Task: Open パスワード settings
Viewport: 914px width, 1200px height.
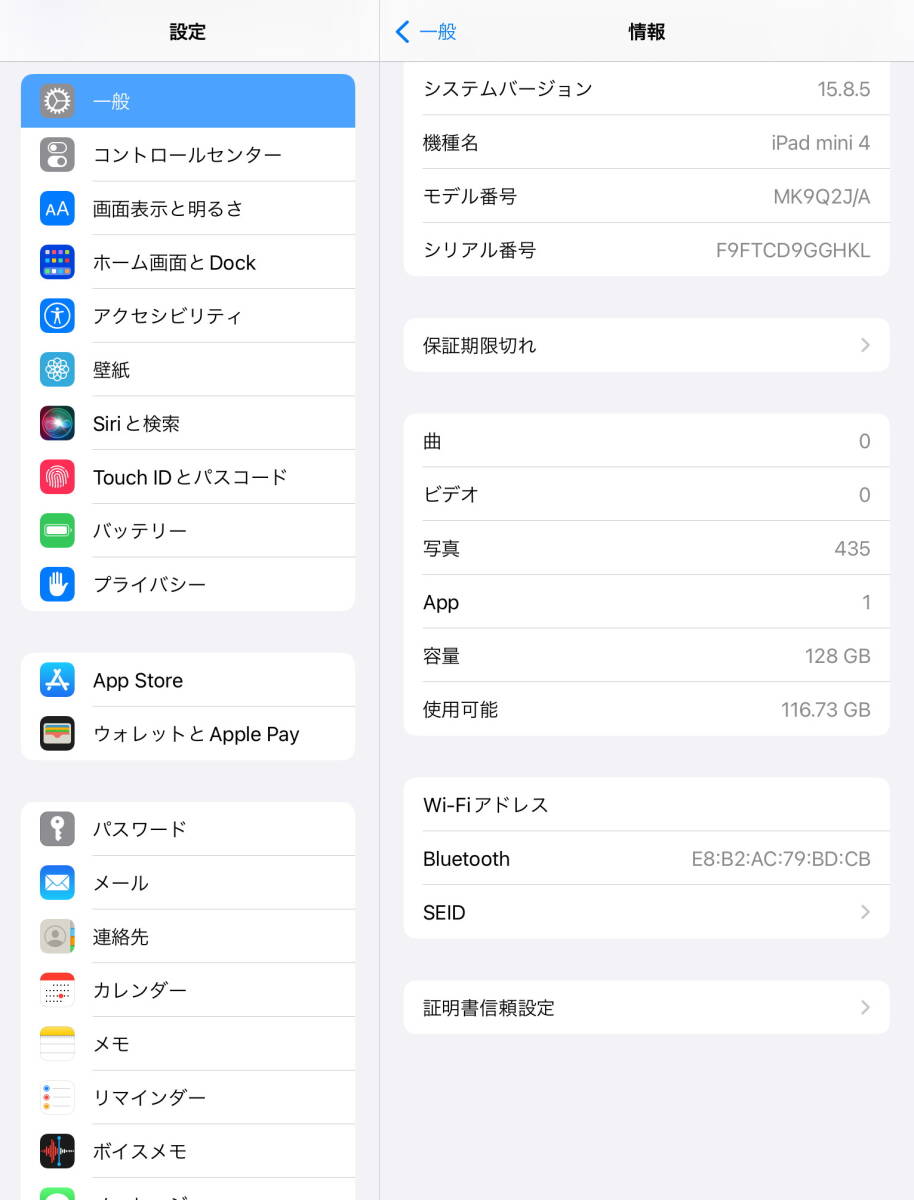Action: [x=187, y=829]
